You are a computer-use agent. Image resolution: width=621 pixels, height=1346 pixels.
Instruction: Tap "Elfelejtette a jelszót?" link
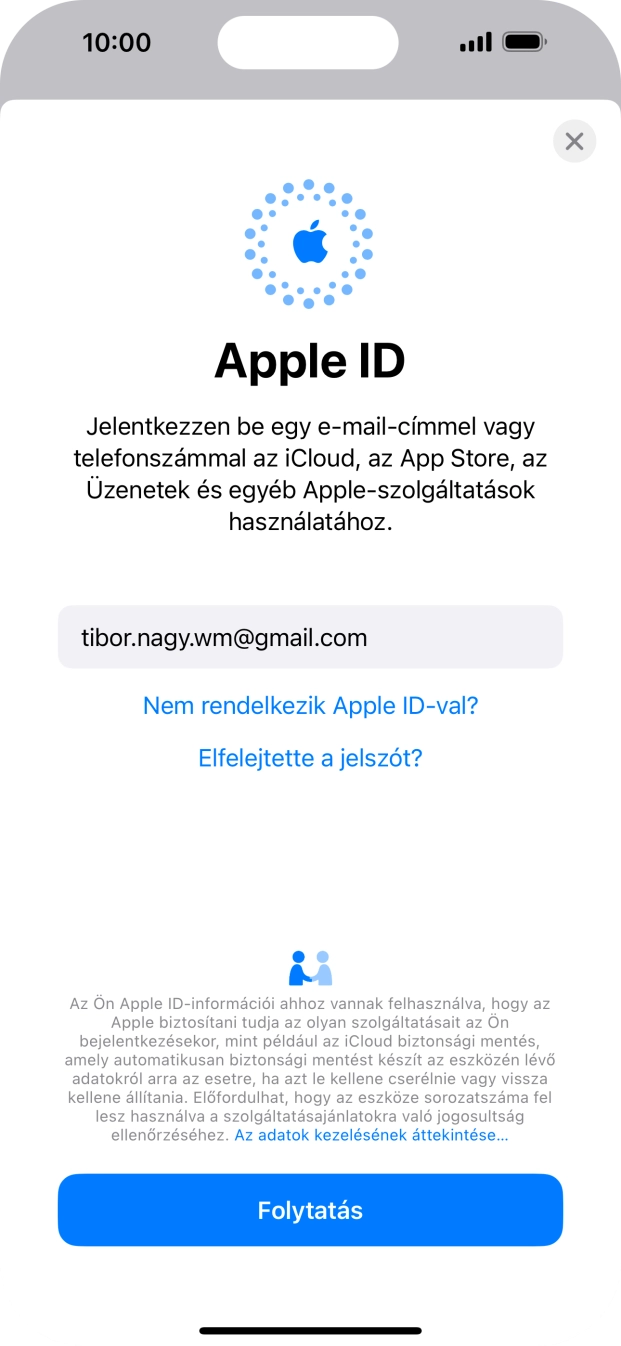(310, 758)
